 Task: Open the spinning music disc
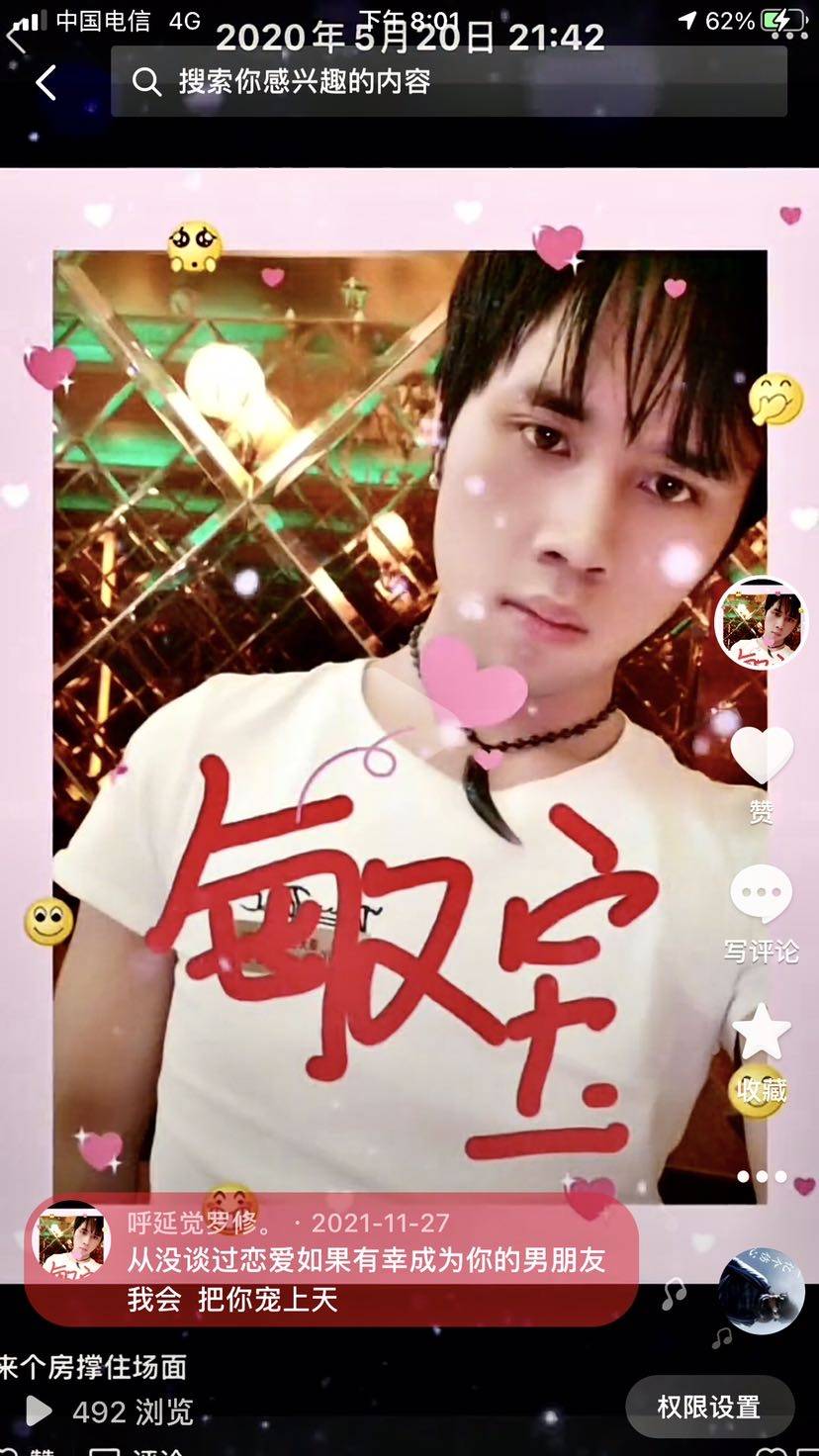(761, 1291)
